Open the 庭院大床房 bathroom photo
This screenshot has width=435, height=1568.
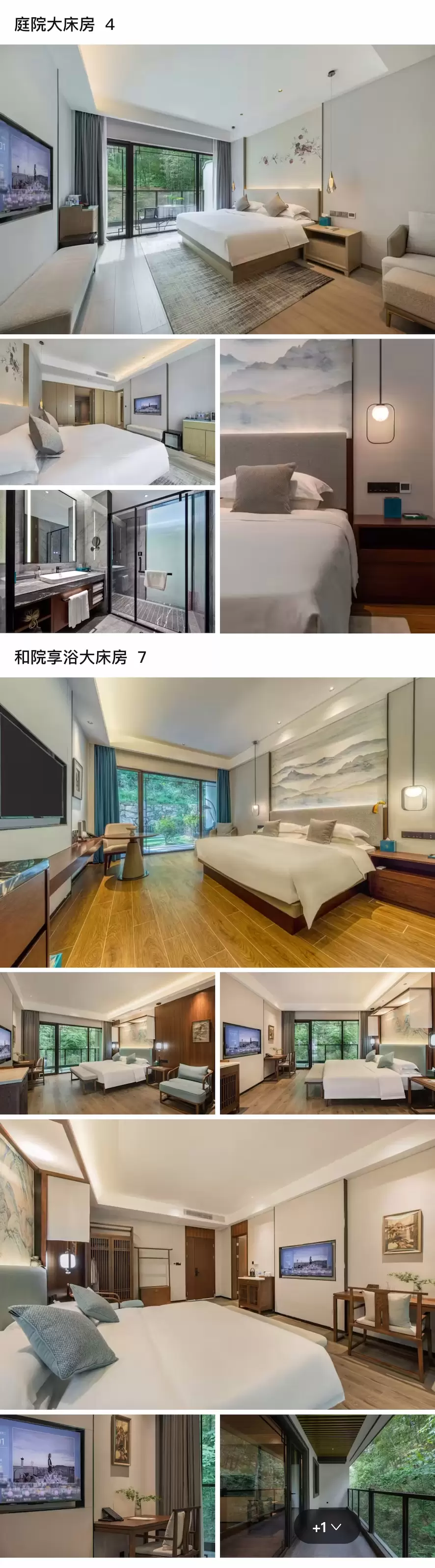(107, 561)
